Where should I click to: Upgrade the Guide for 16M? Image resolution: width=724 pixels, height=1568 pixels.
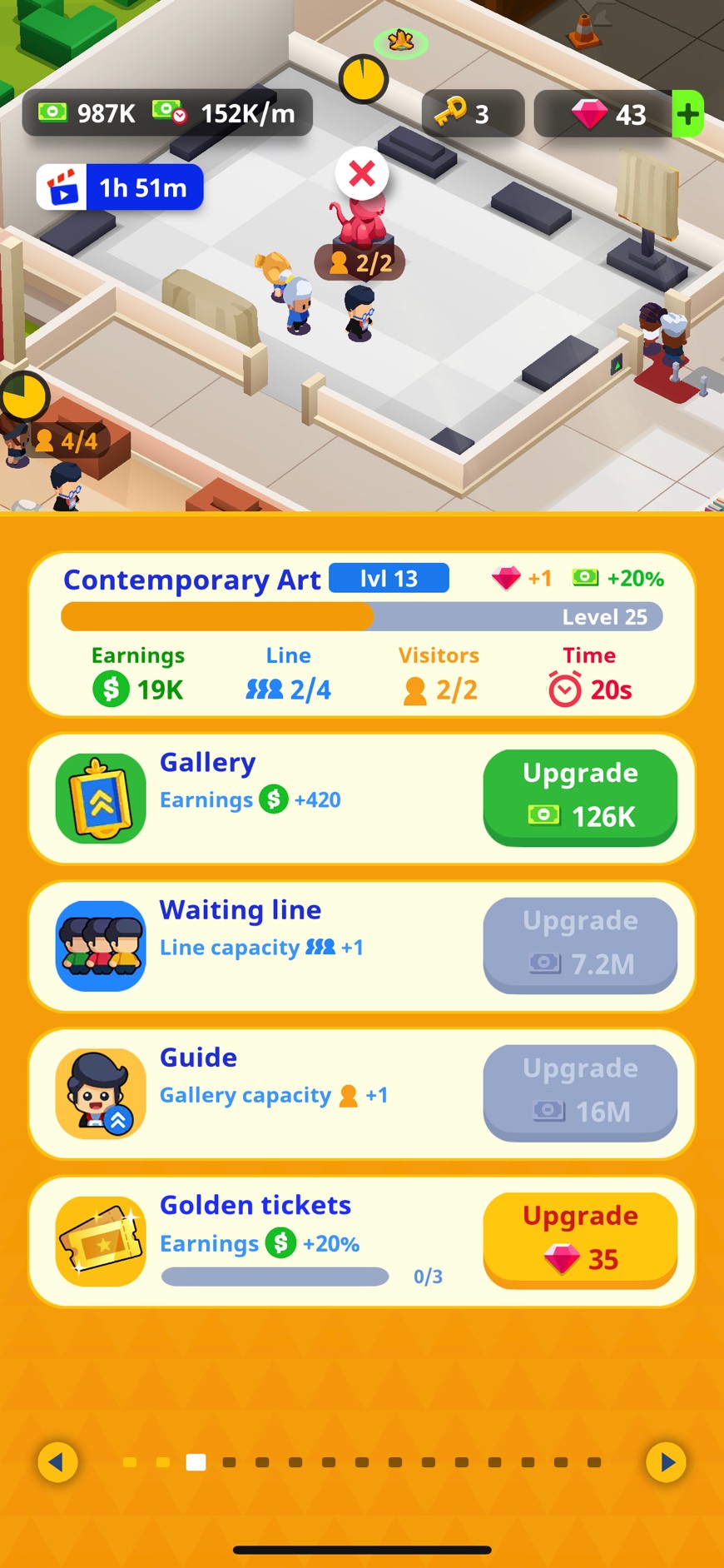[x=580, y=1093]
